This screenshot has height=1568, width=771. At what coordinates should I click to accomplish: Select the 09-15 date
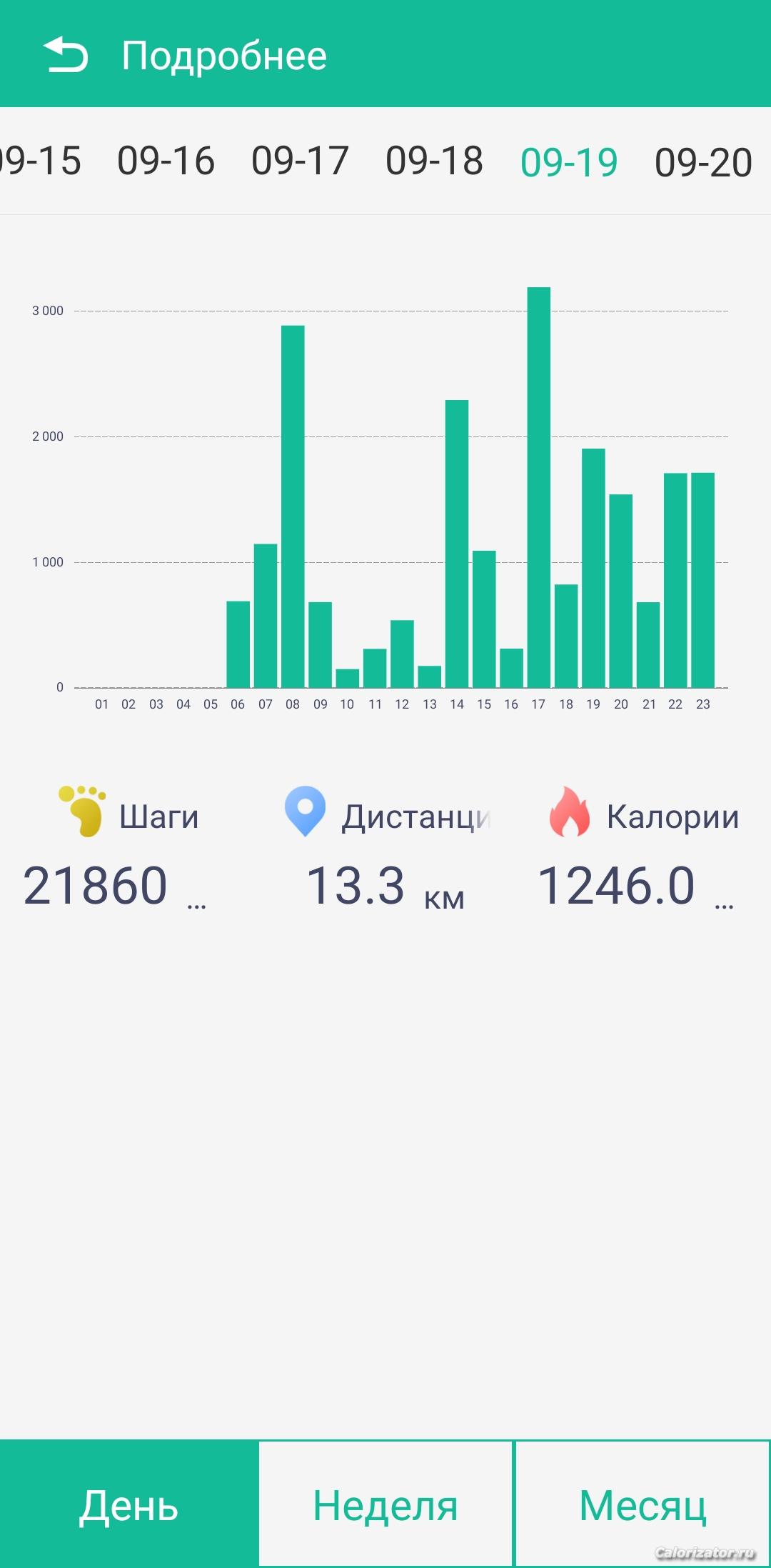(x=39, y=161)
